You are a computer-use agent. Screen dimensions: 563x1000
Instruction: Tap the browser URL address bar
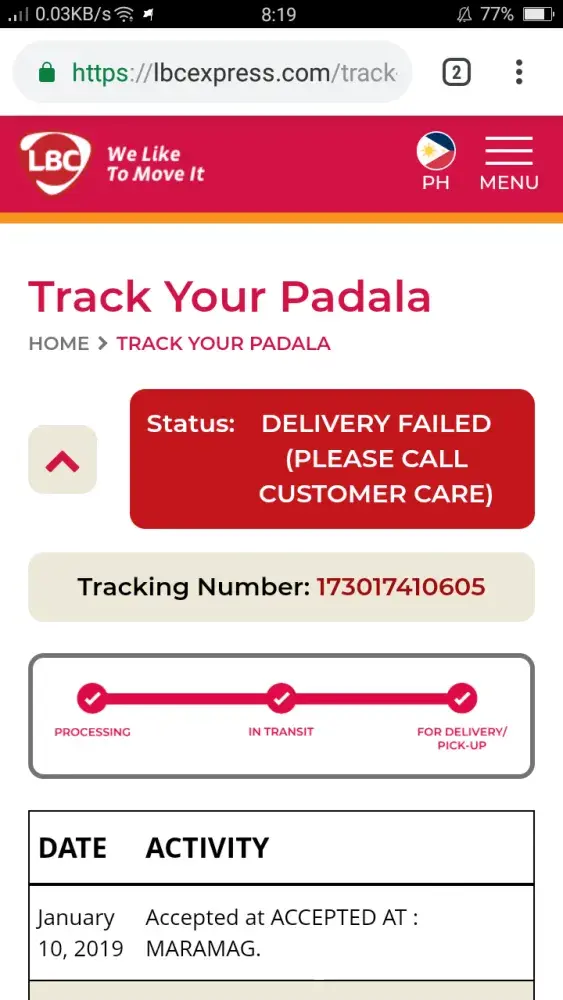pyautogui.click(x=212, y=73)
